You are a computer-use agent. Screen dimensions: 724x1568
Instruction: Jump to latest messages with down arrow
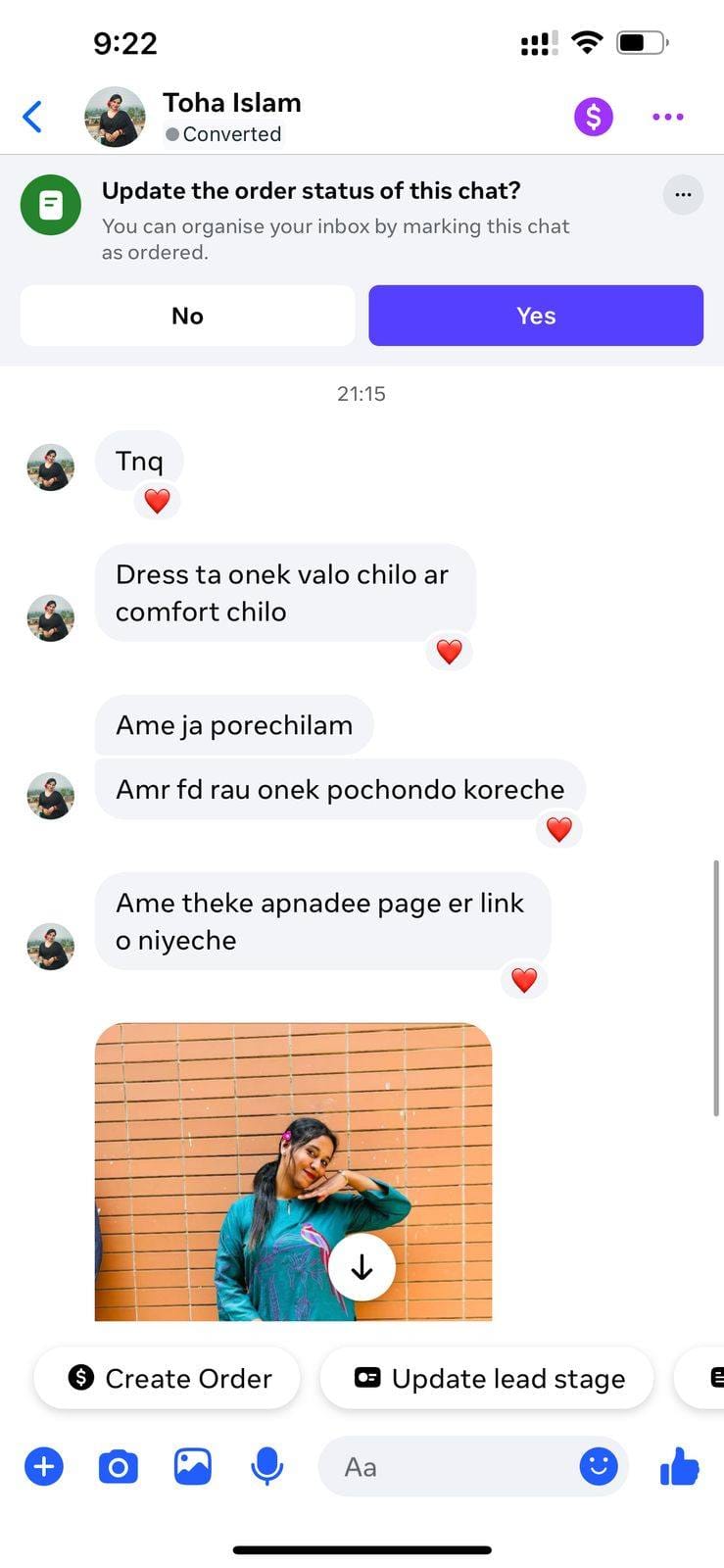click(362, 1267)
